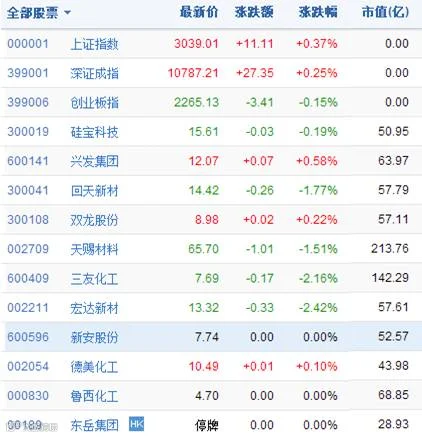The height and width of the screenshot is (437, 422).
Task: Open 鲁西化工 stock row
Action: click(211, 396)
